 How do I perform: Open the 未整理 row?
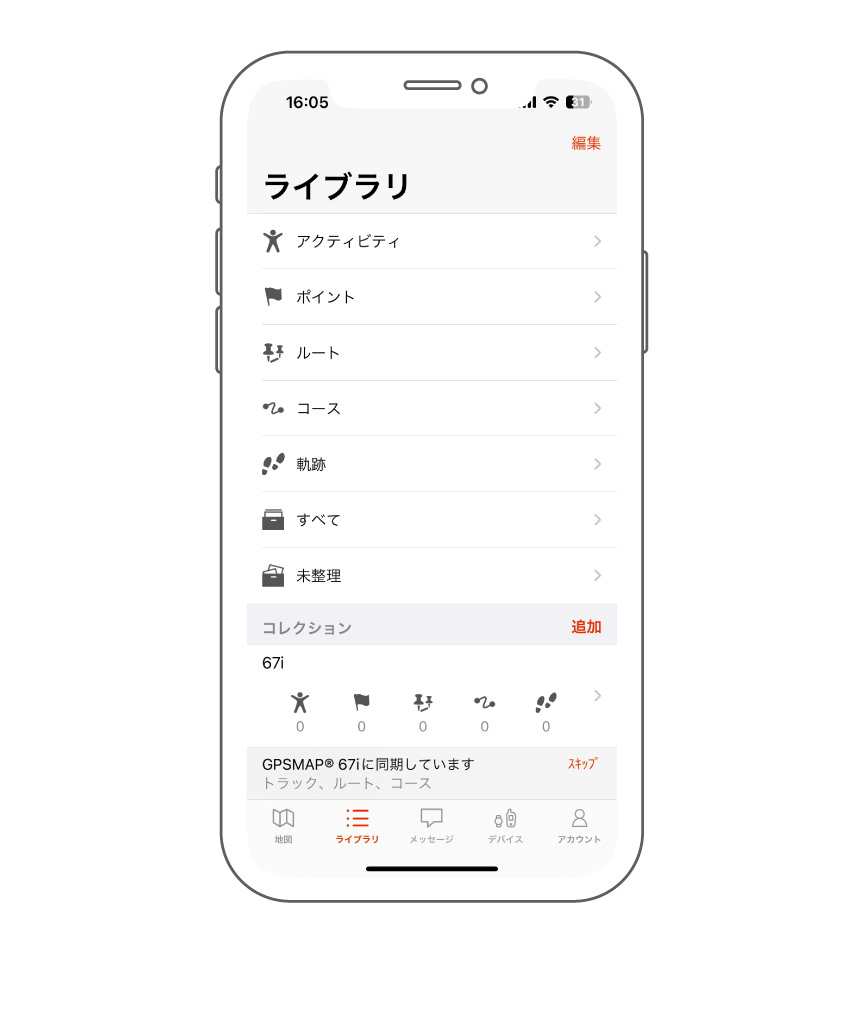(431, 576)
